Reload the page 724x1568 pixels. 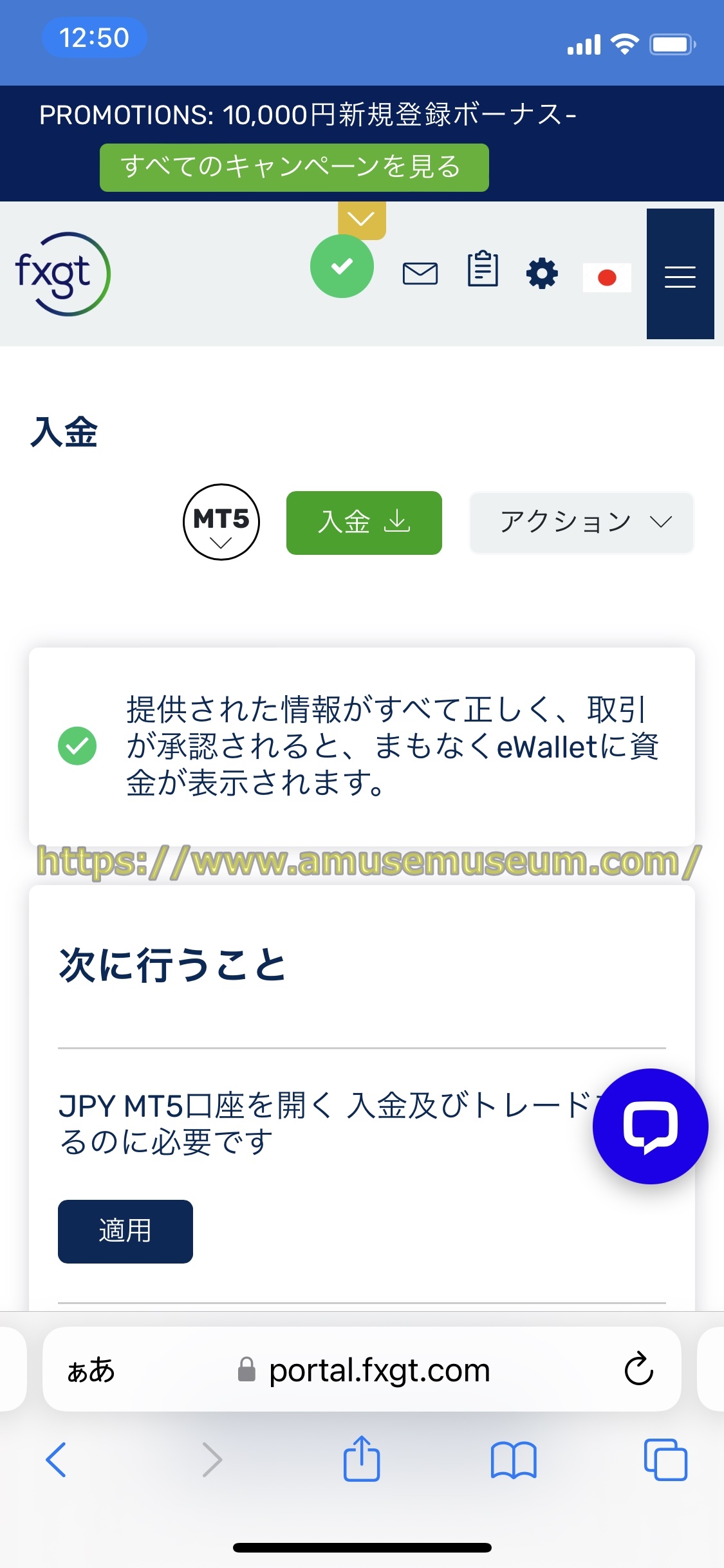638,1370
